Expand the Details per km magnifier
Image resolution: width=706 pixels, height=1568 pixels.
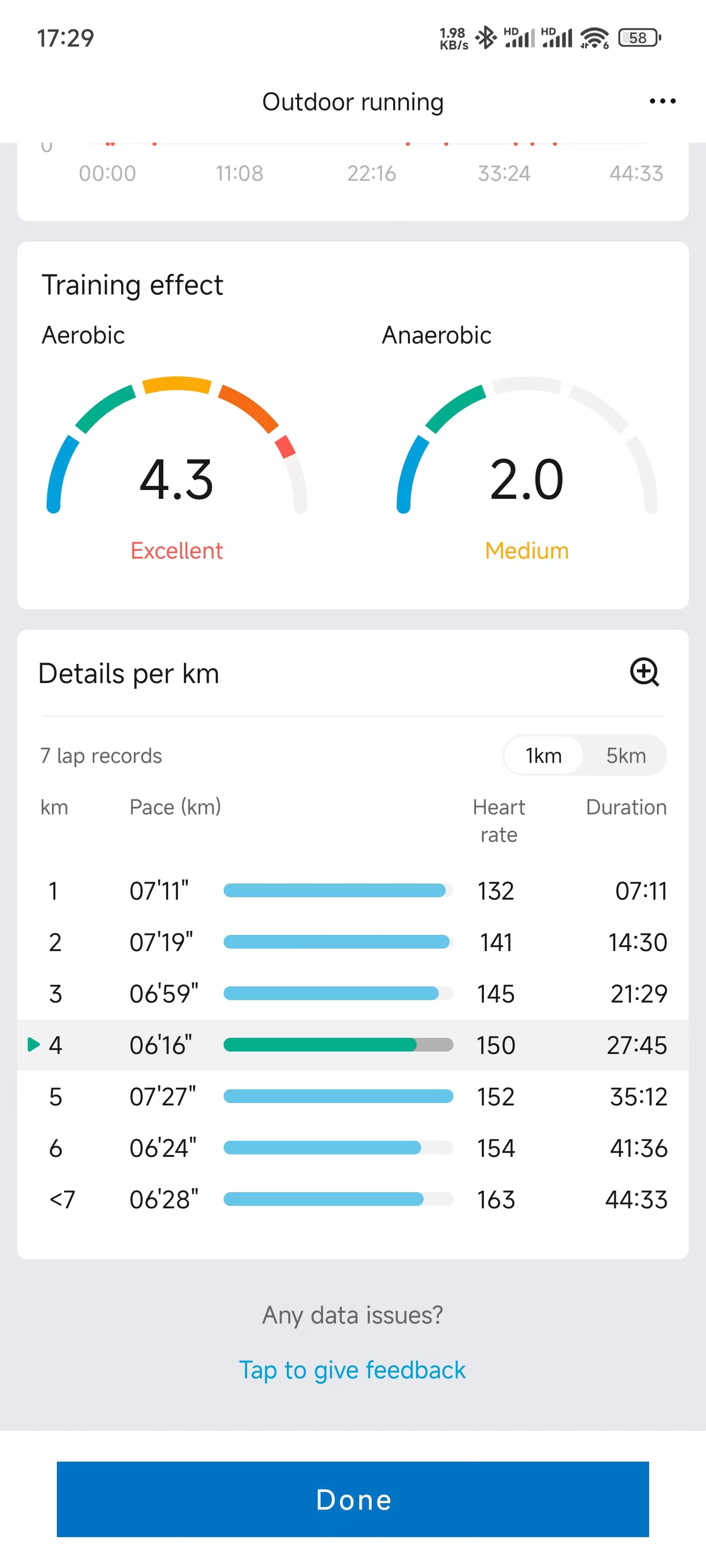pyautogui.click(x=645, y=672)
